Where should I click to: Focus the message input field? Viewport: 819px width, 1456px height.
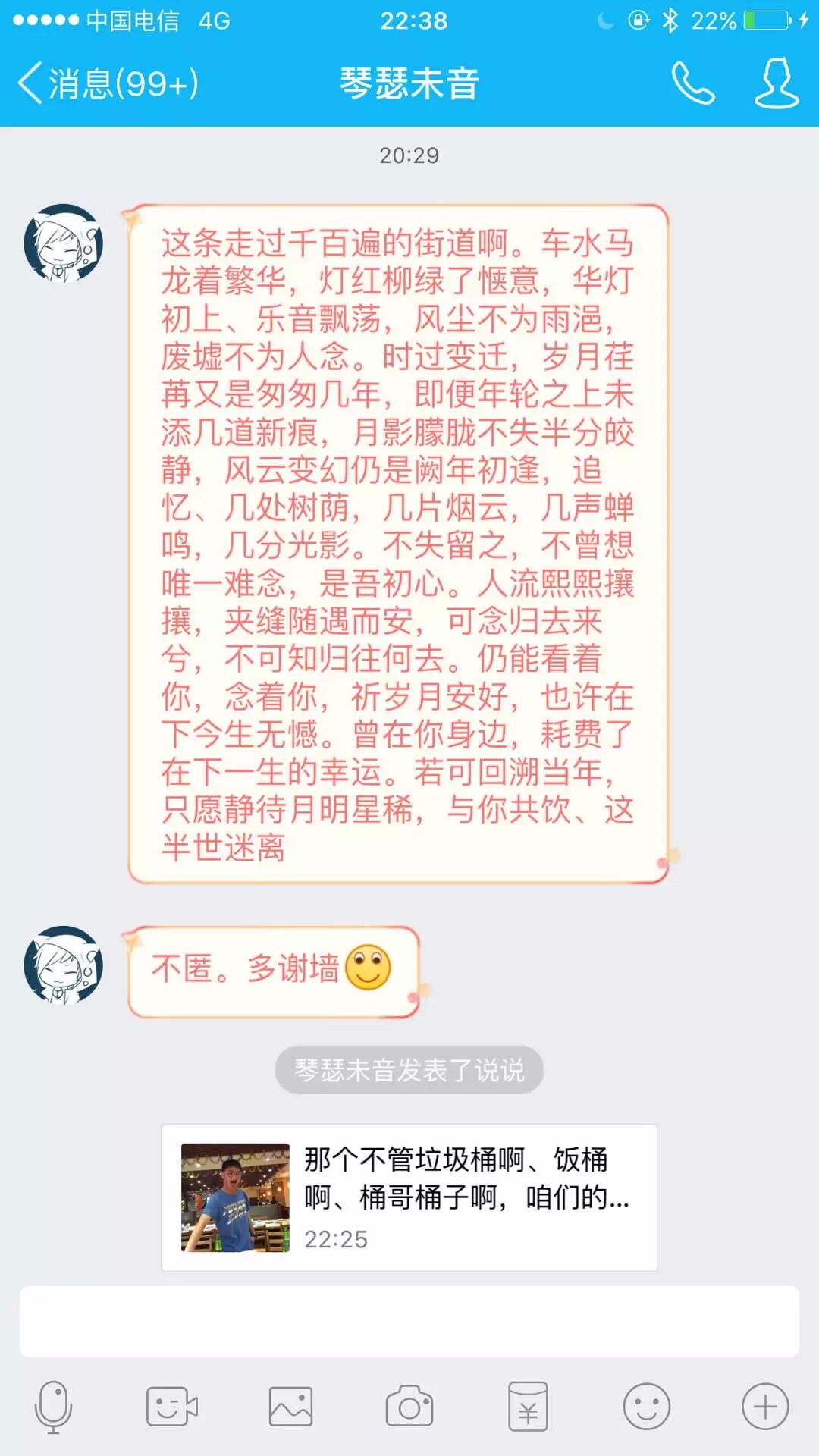409,1321
